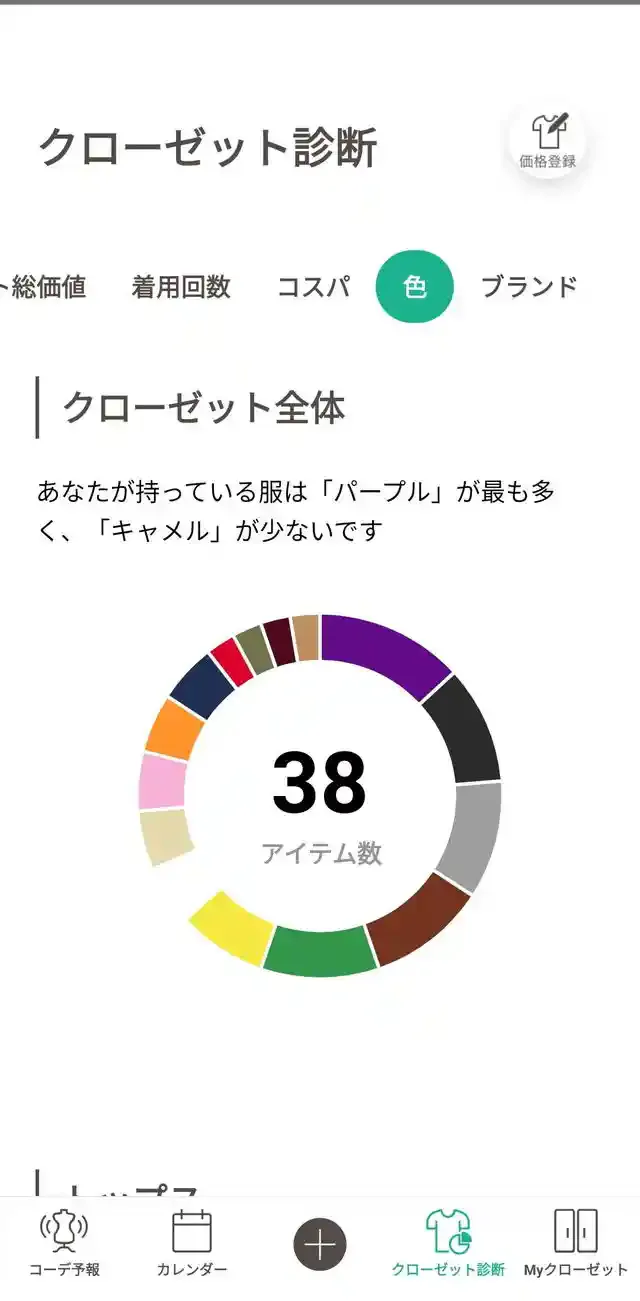Image resolution: width=640 pixels, height=1301 pixels.
Task: Open the Myクローゼット tab
Action: coord(576,1243)
